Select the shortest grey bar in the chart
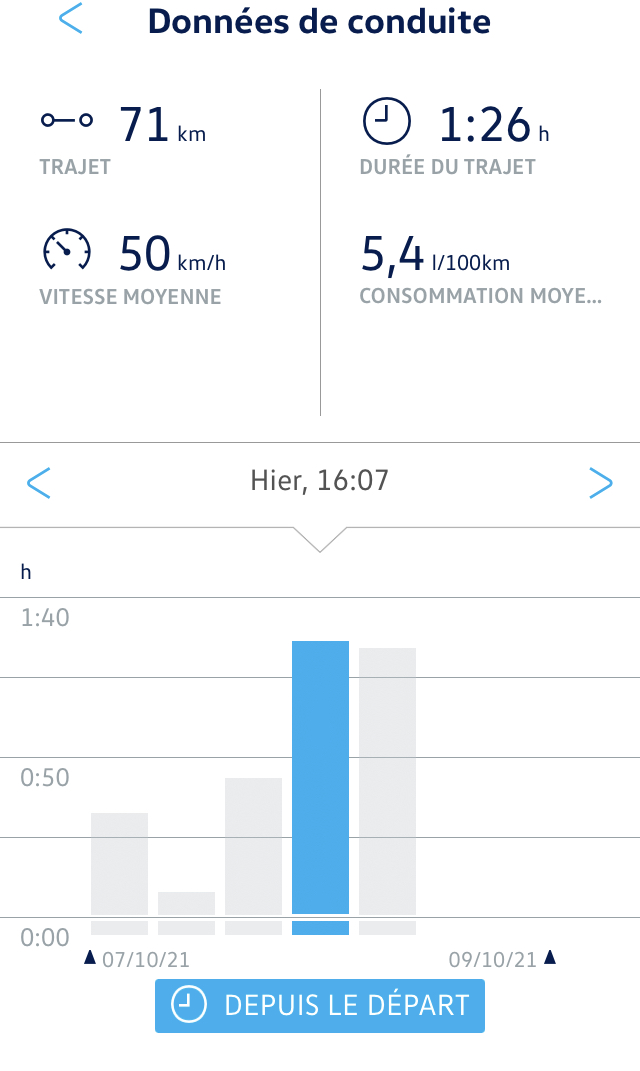The width and height of the screenshot is (640, 1071). click(x=186, y=904)
